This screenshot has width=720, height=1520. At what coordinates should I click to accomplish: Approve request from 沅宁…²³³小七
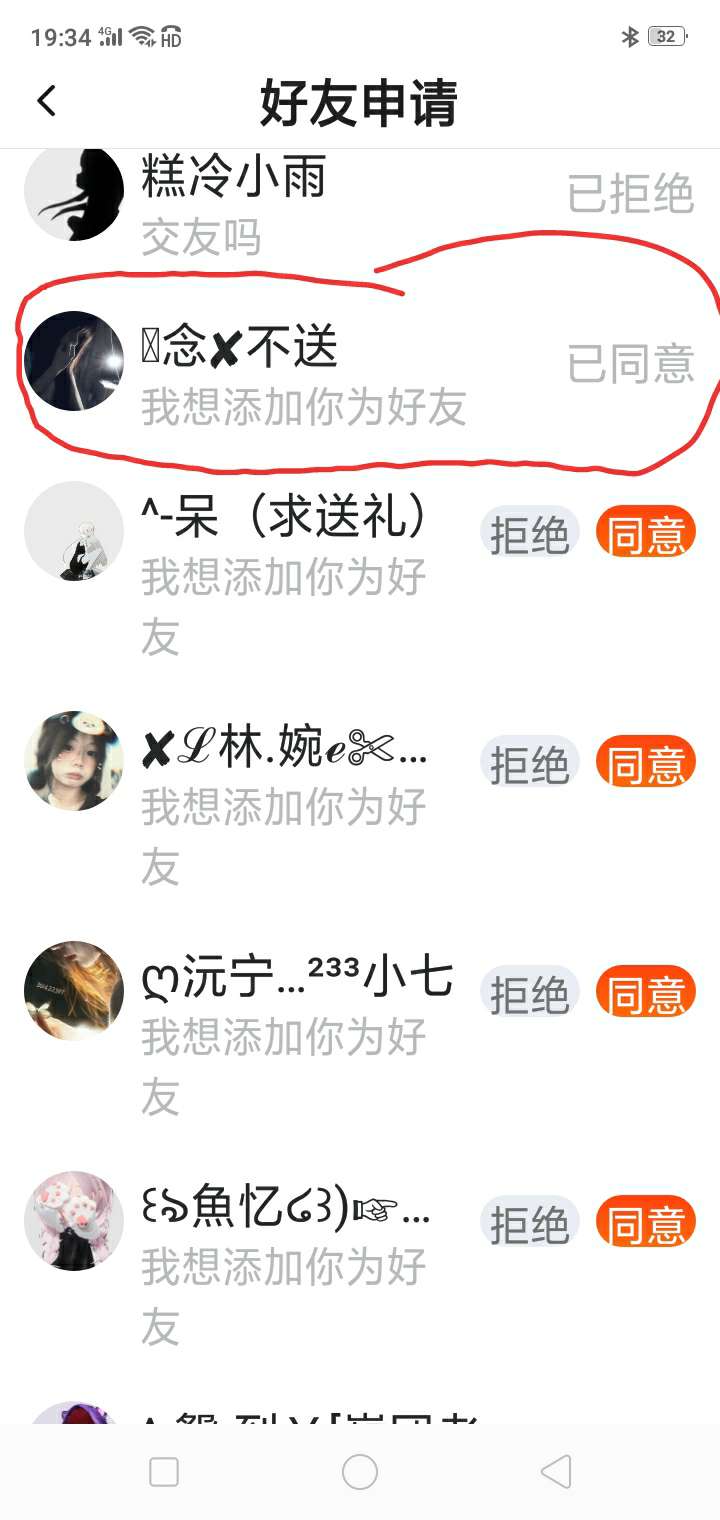tap(645, 992)
